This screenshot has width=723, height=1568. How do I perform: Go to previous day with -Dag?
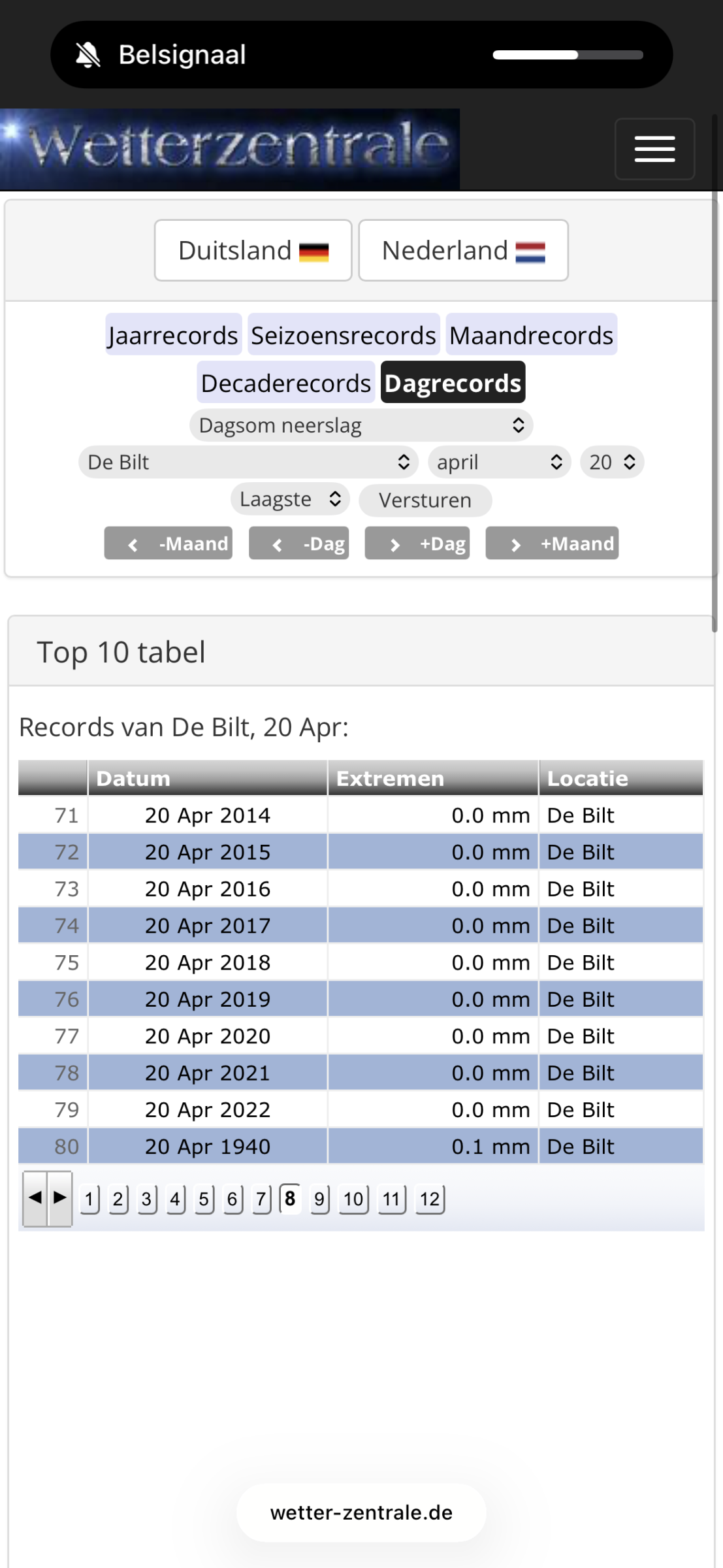coord(299,544)
